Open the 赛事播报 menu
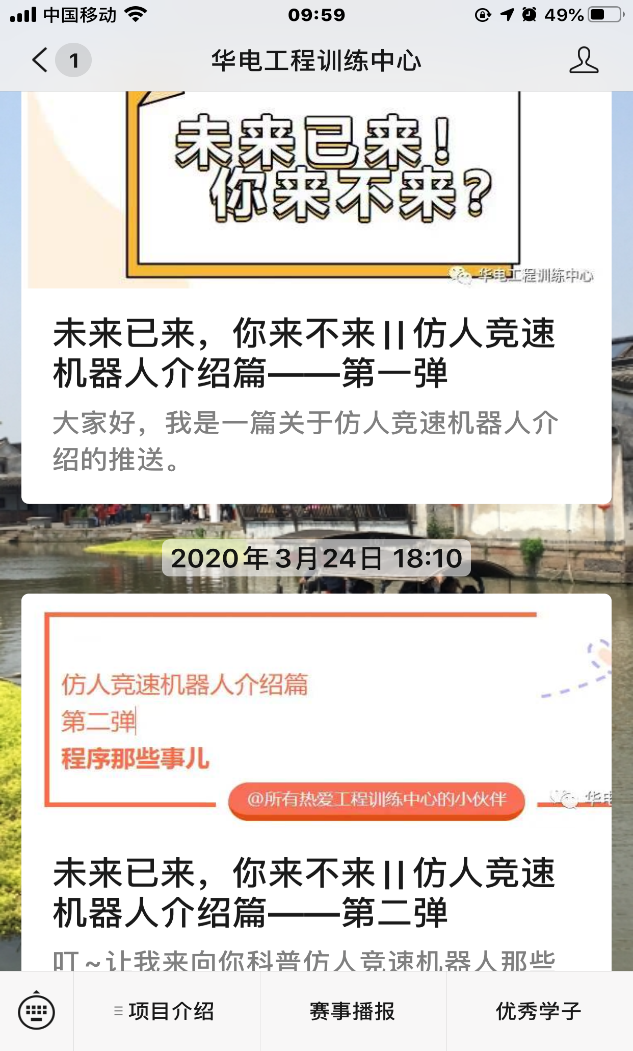Screen dimensions: 633x1051 (x=353, y=1011)
